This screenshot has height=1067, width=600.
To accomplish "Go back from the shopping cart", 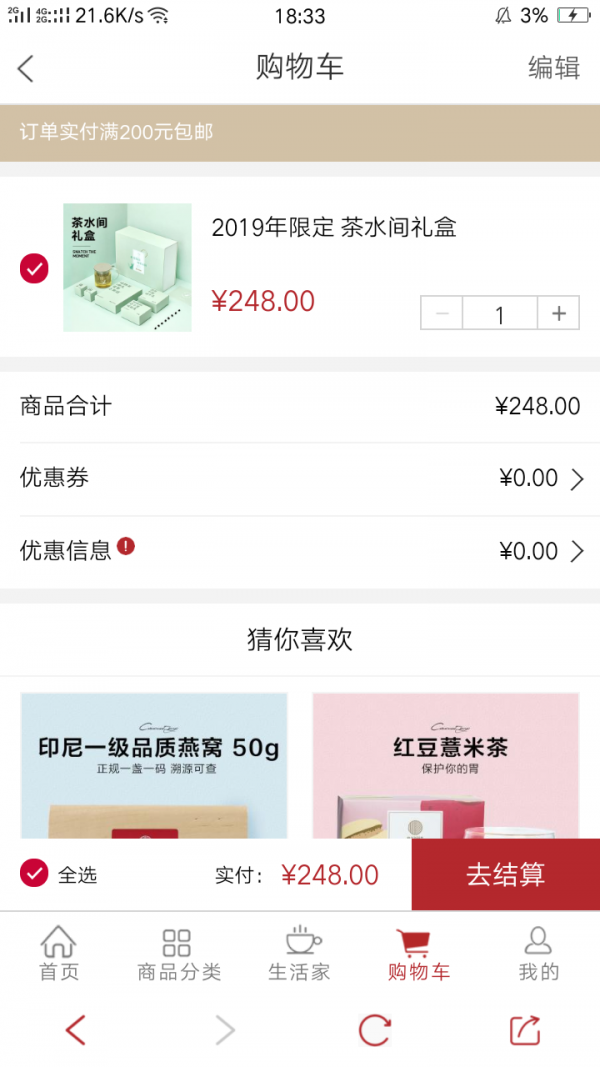I will coord(27,68).
